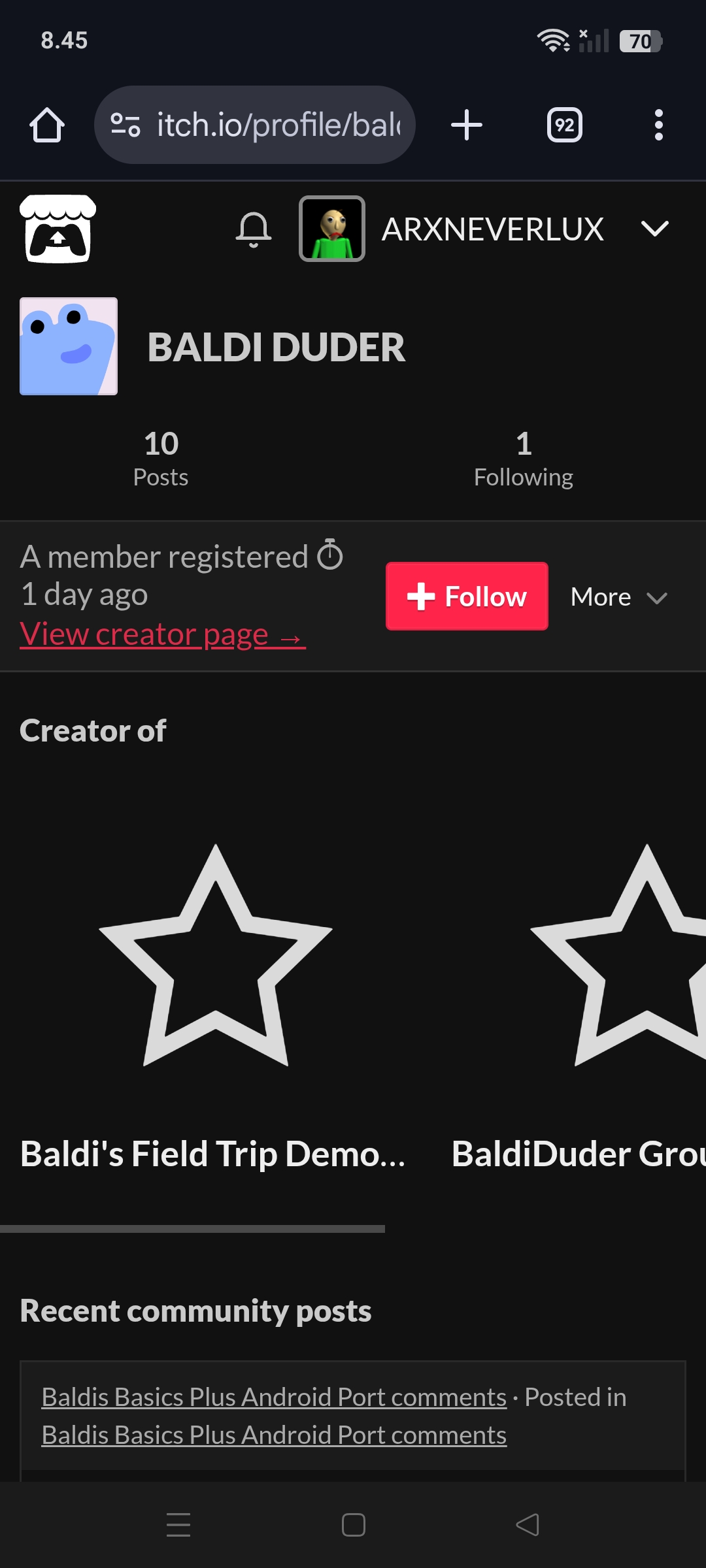This screenshot has width=706, height=1568.
Task: Open recent apps from the navigation bar
Action: [178, 1525]
